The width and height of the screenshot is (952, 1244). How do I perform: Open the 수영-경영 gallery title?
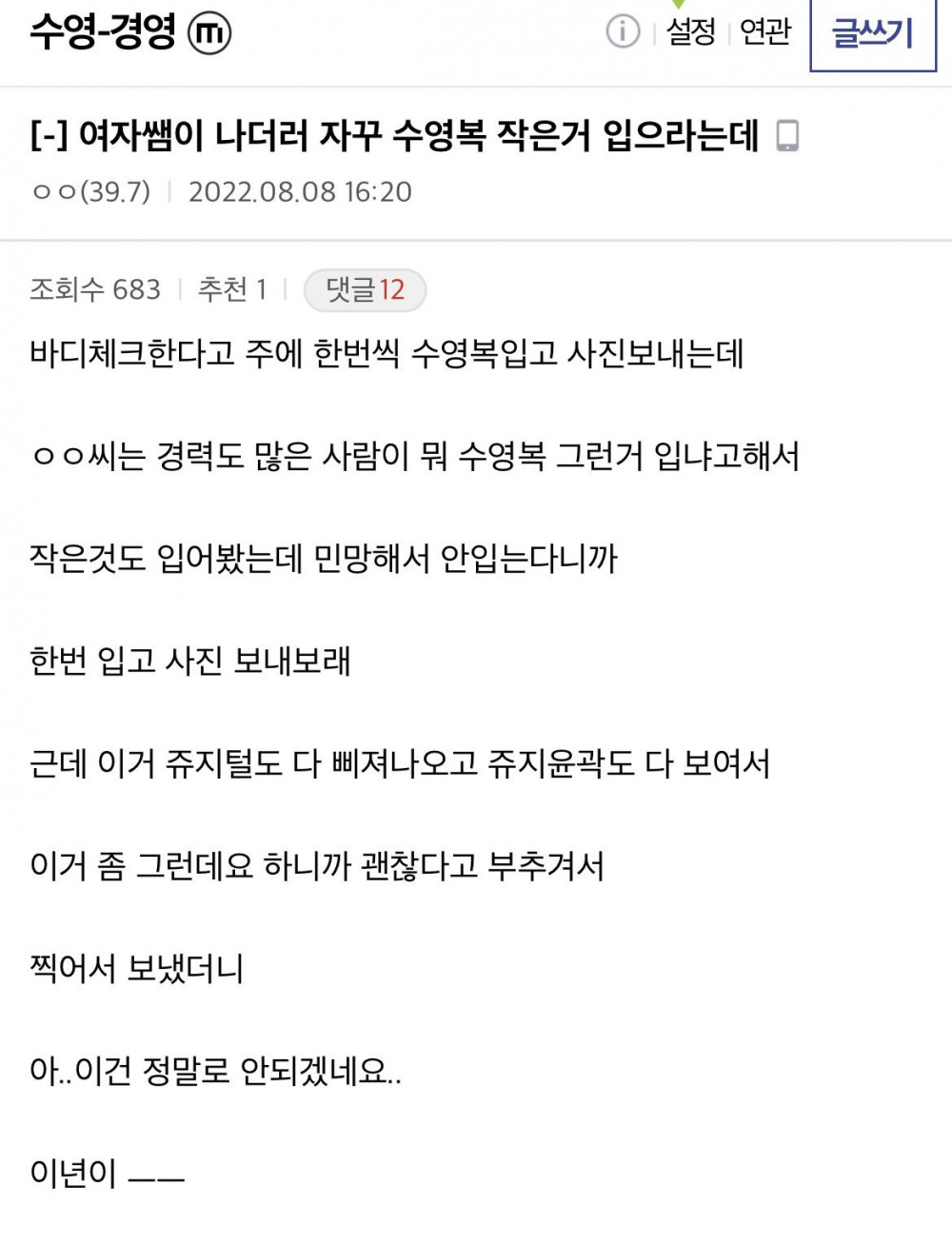click(x=103, y=32)
